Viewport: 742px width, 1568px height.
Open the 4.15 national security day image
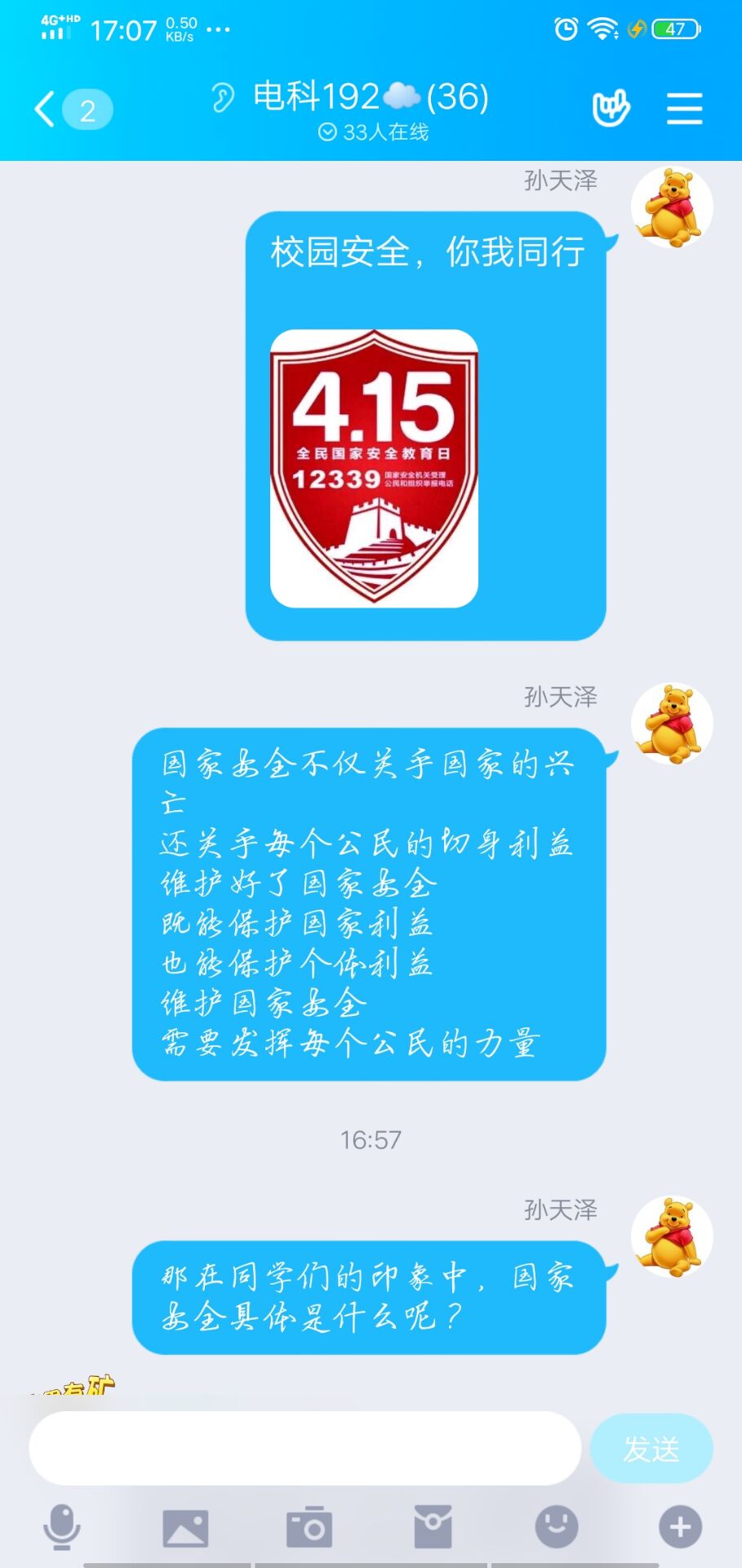click(x=374, y=468)
